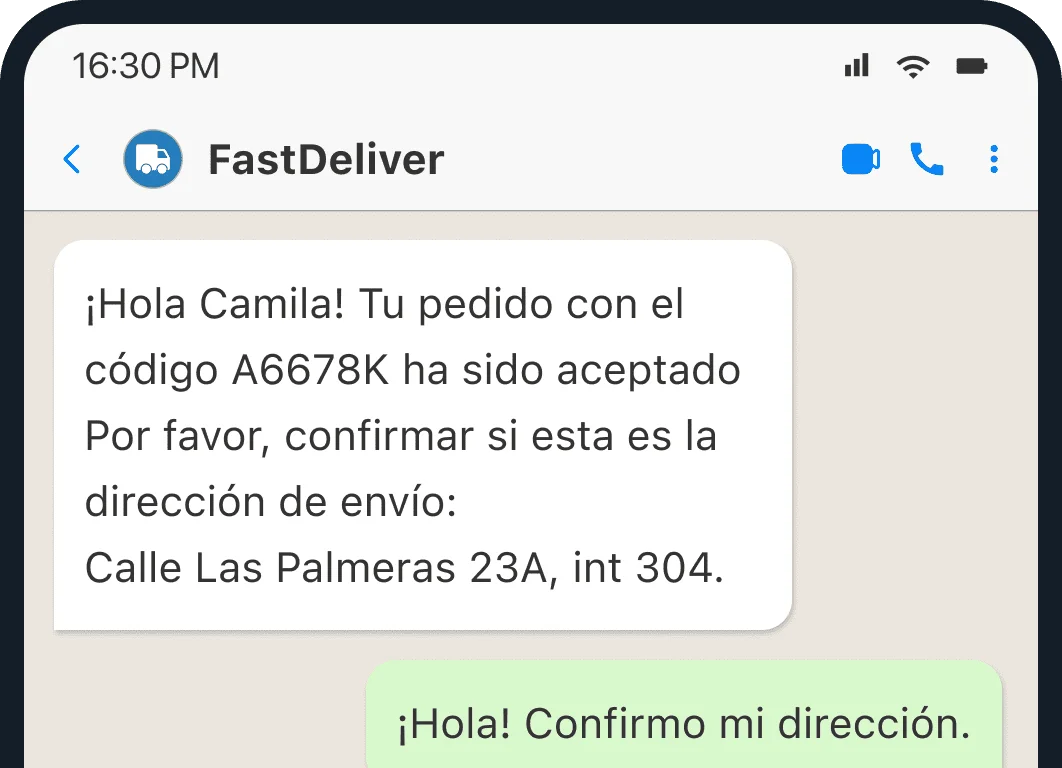Open the three-dot overflow menu
Viewport: 1062px width, 768px height.
(x=993, y=160)
